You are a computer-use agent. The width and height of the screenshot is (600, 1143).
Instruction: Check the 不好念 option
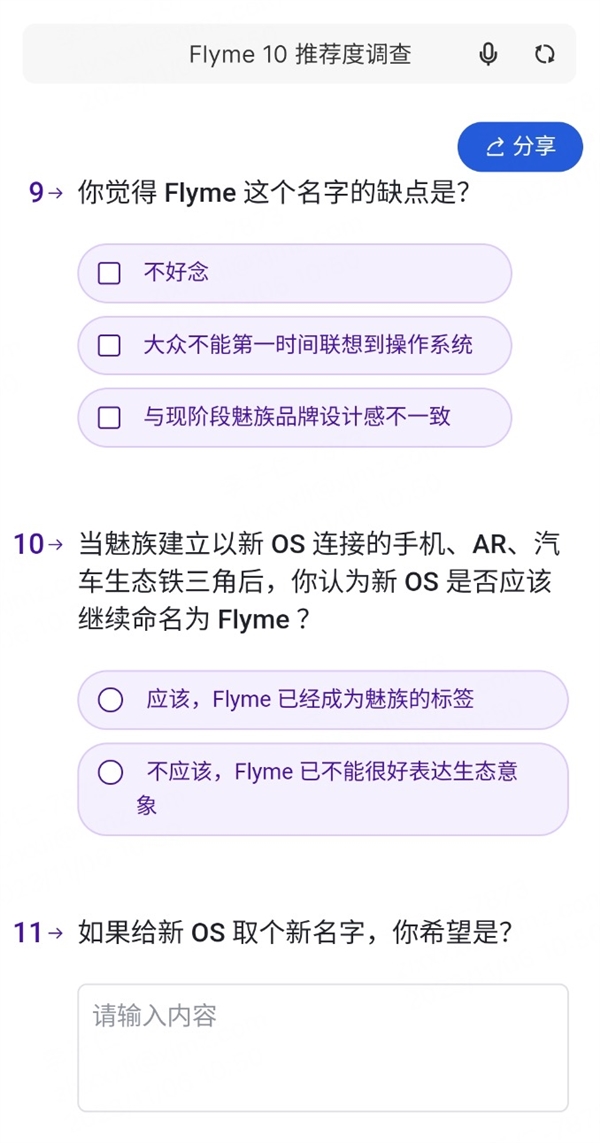(x=109, y=273)
